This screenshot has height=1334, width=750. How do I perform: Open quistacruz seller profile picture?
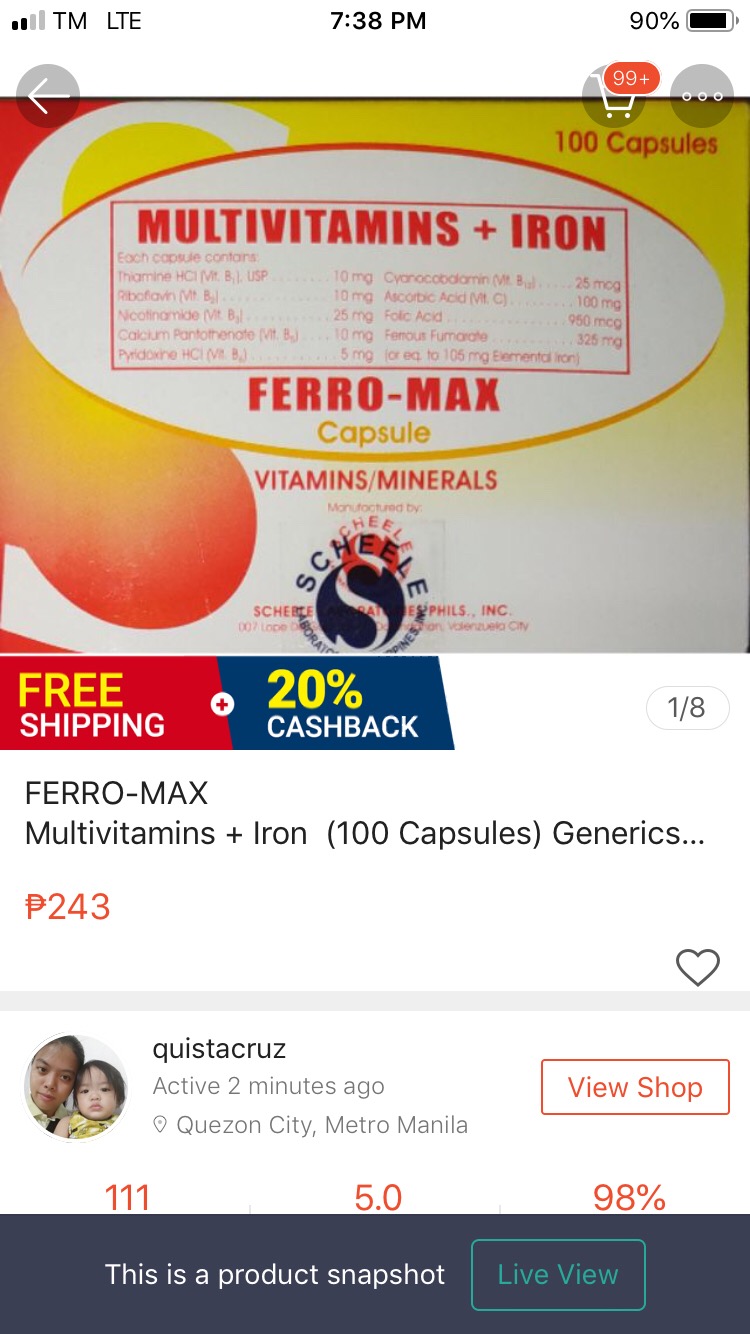tap(76, 1087)
